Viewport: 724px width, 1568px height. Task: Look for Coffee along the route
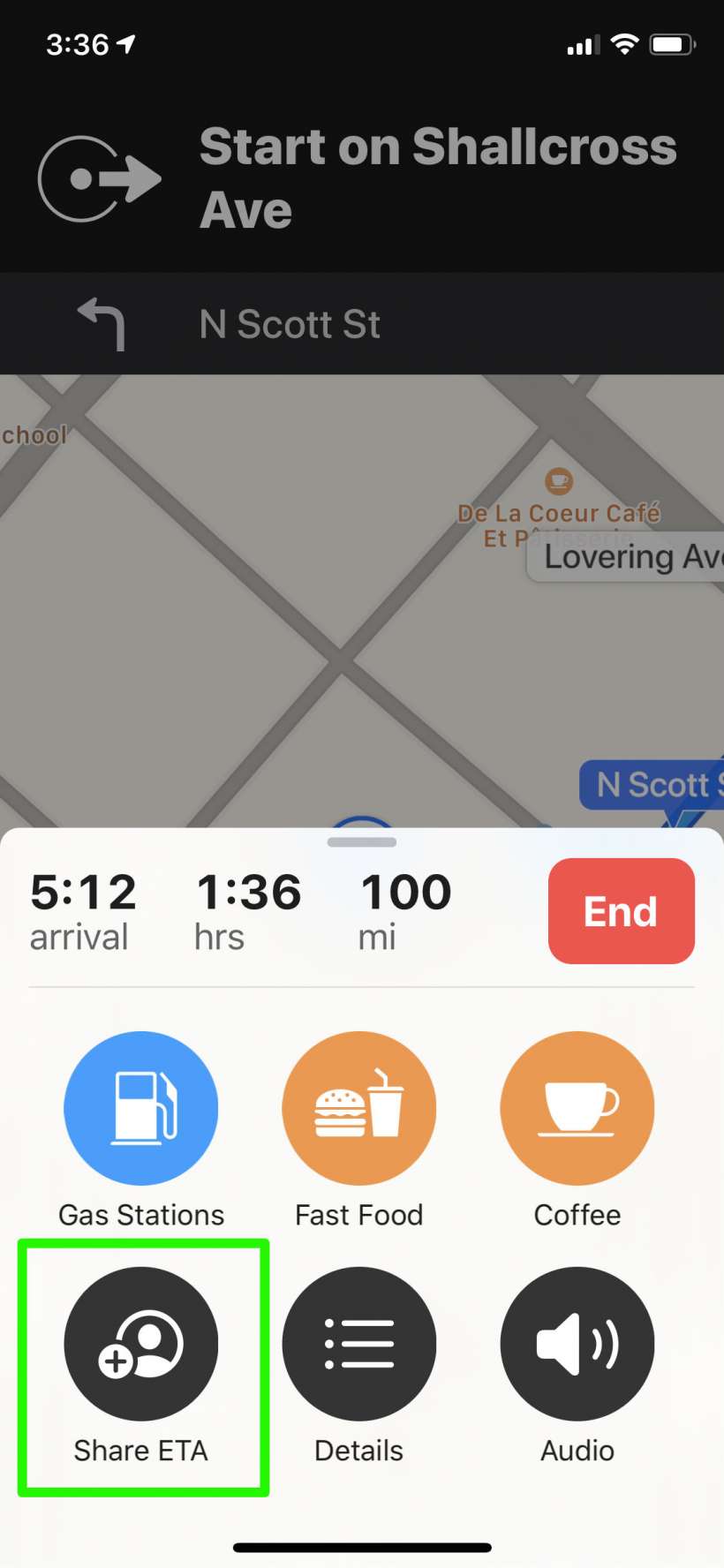click(577, 1108)
